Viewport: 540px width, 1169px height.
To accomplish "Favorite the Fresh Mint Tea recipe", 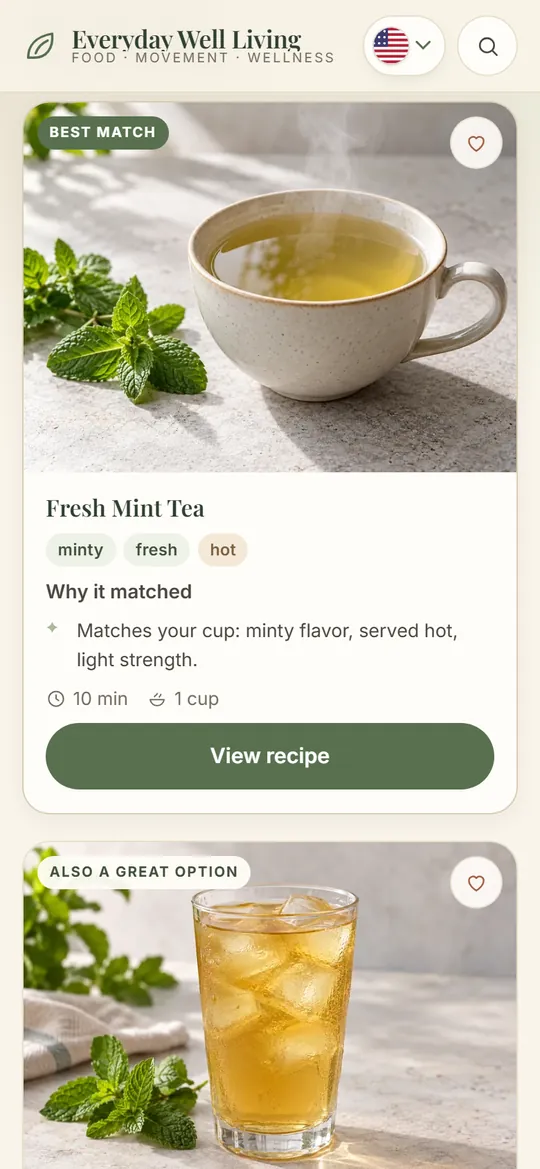I will click(x=476, y=143).
